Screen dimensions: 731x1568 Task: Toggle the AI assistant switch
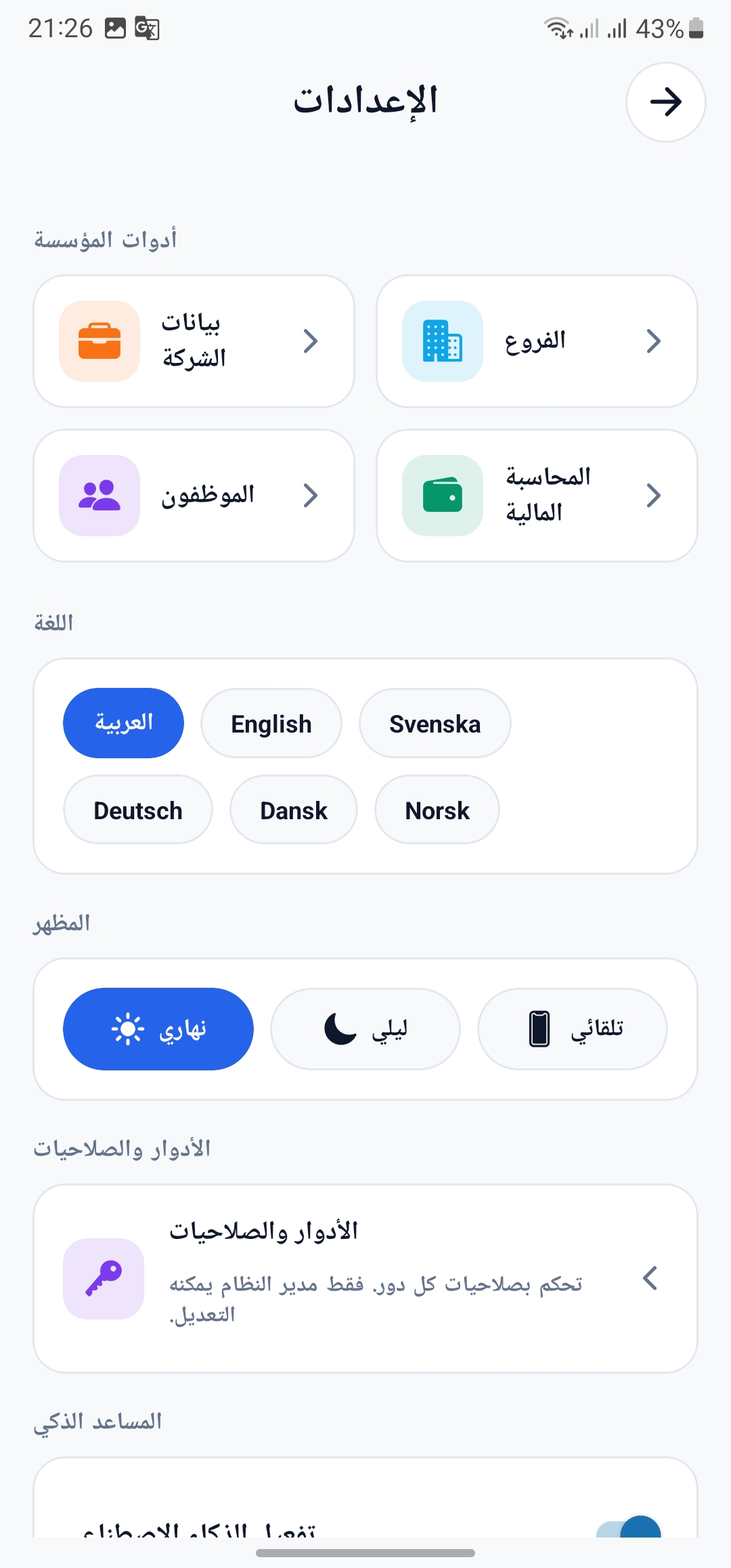(x=629, y=1529)
